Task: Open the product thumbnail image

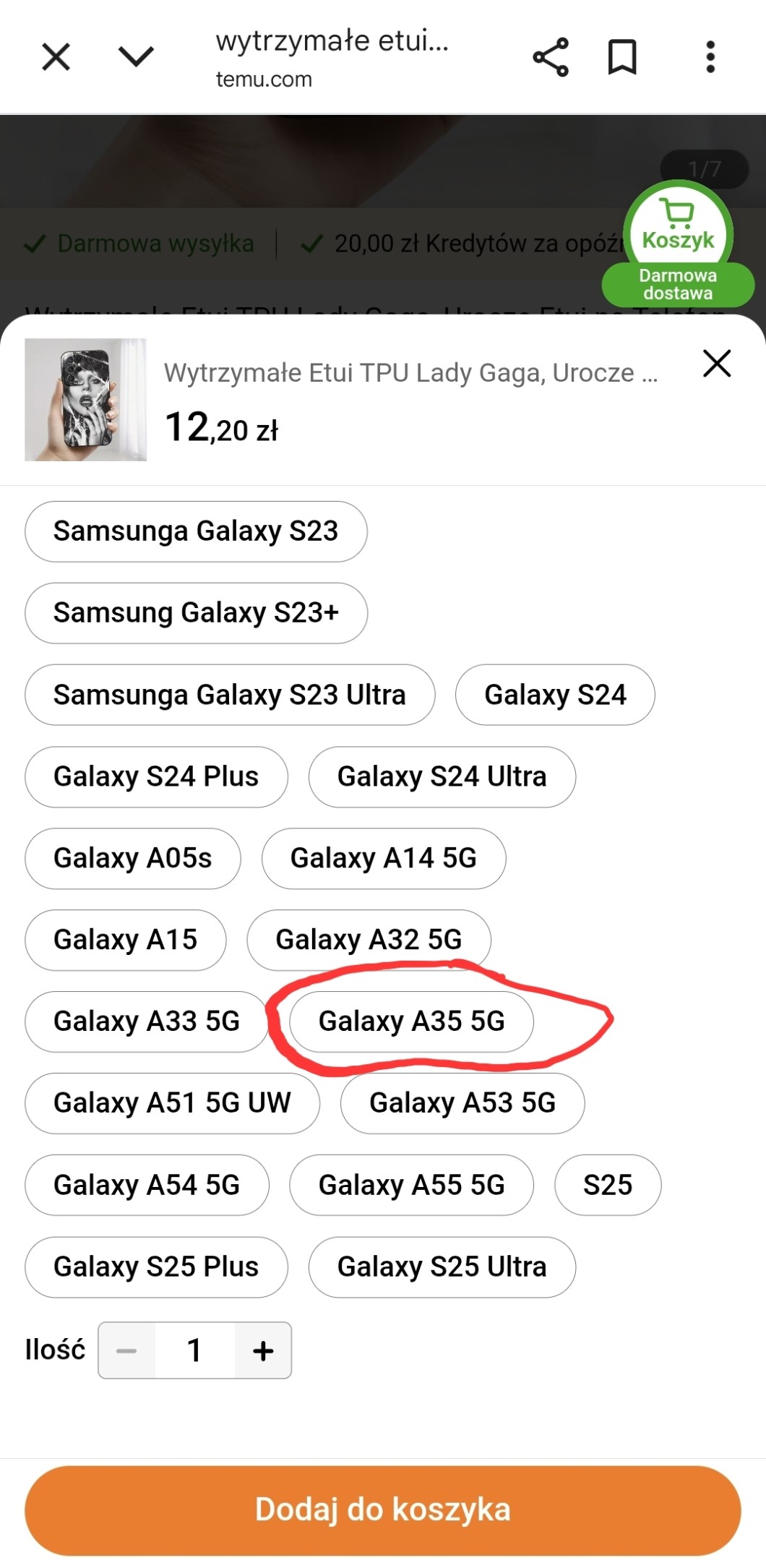Action: (x=86, y=399)
